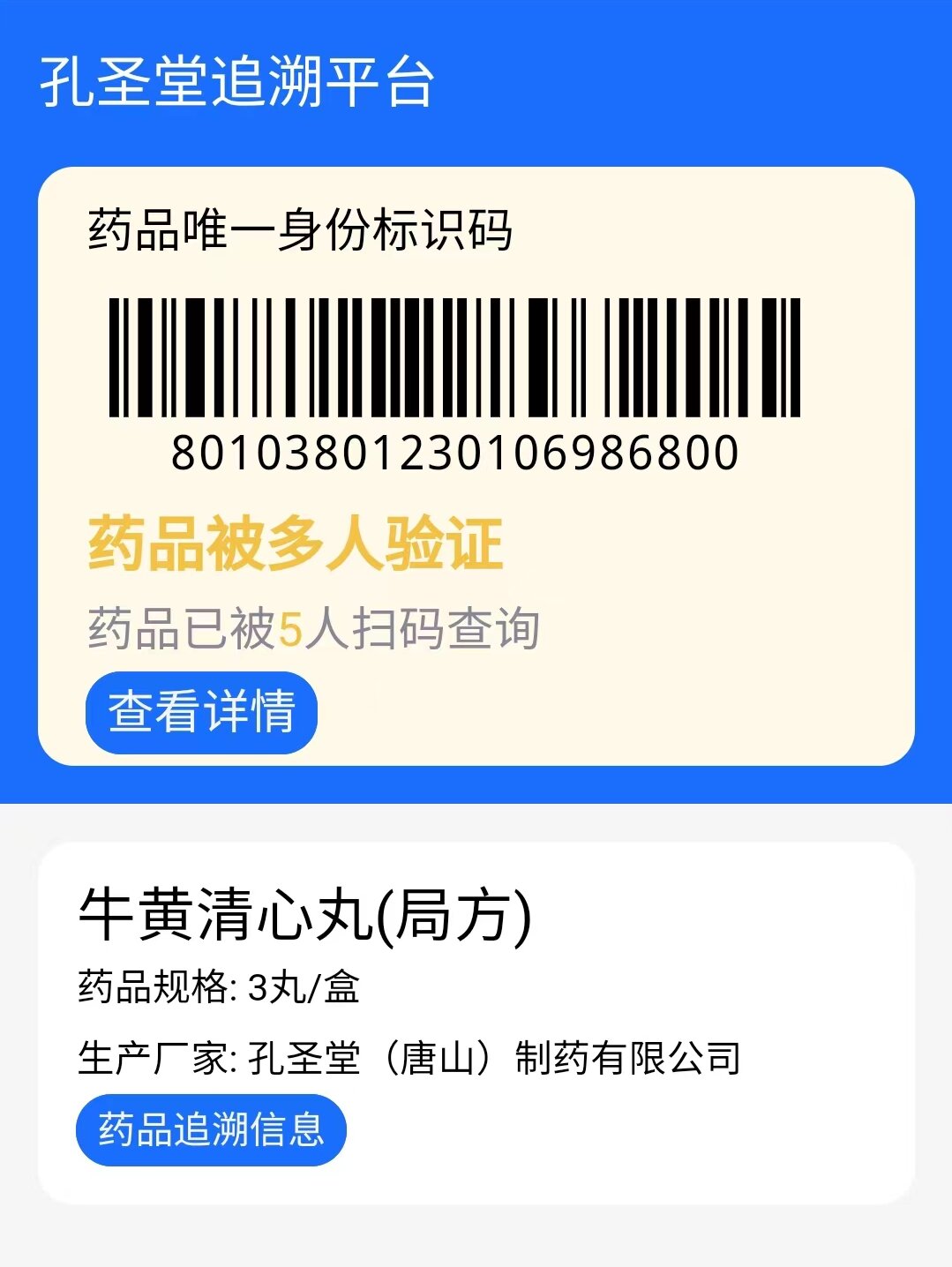Click the 药品被多人验证 warning text
The width and height of the screenshot is (952, 1267).
coord(296,545)
